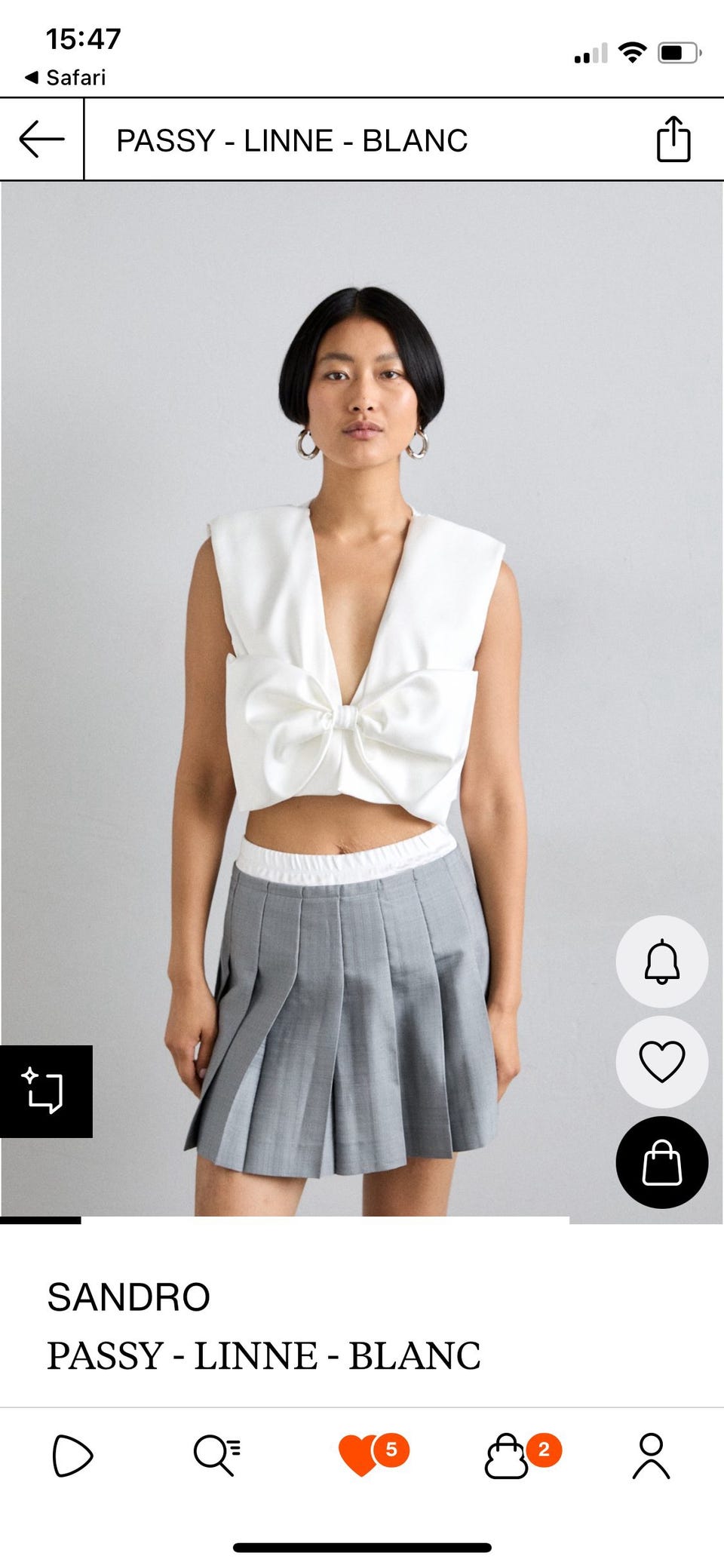The height and width of the screenshot is (1568, 724).
Task: Go back with the arrow icon
Action: coord(41,140)
